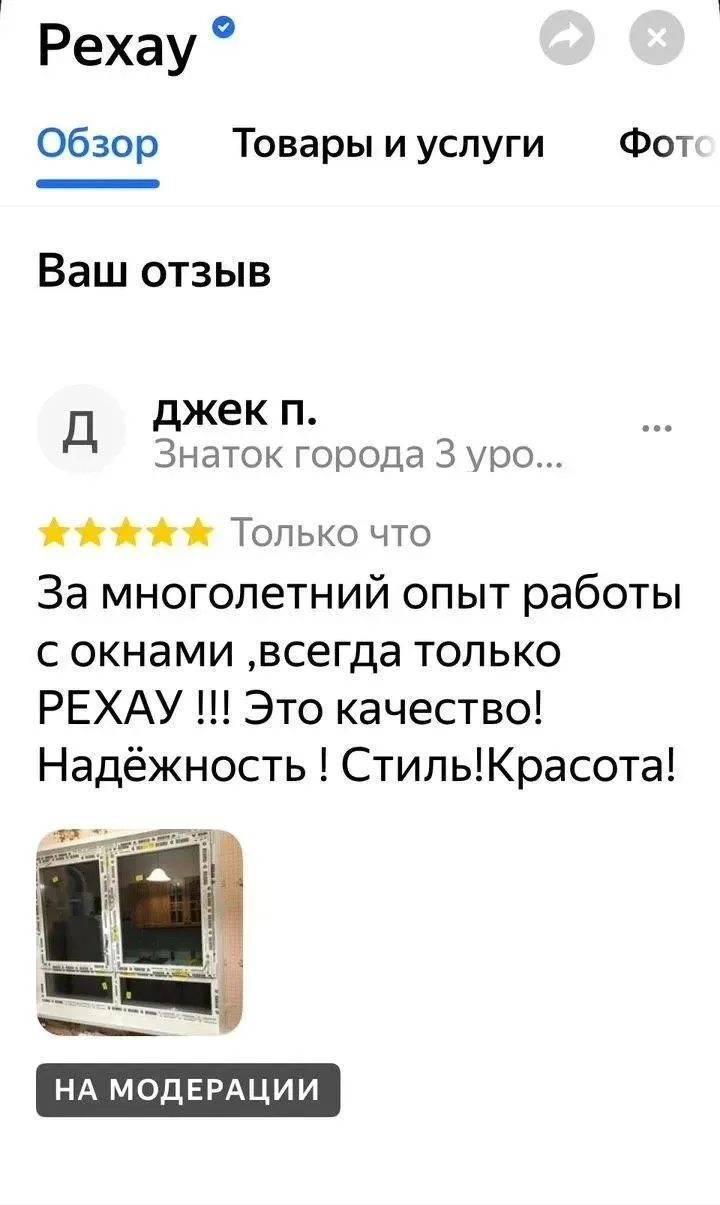Open the review's three-dot menu

pos(656,428)
